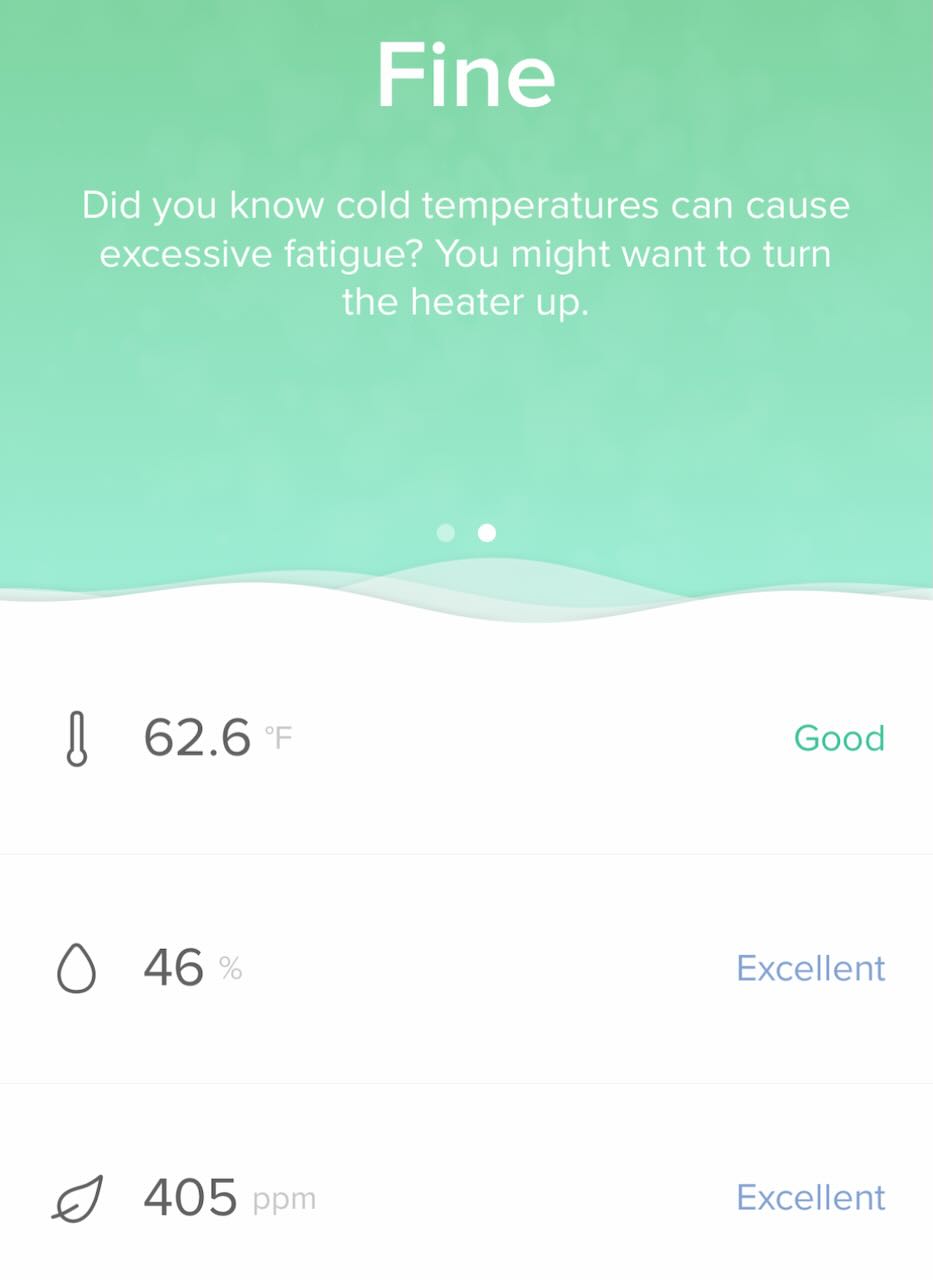Select the first page indicator dot
Viewport: 933px width, 1280px height.
(446, 533)
